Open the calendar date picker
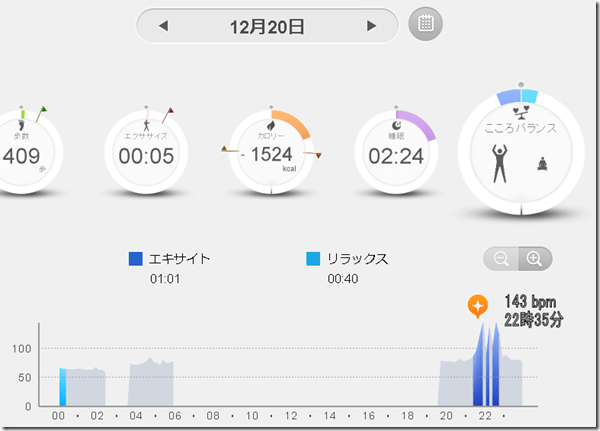 (425, 25)
